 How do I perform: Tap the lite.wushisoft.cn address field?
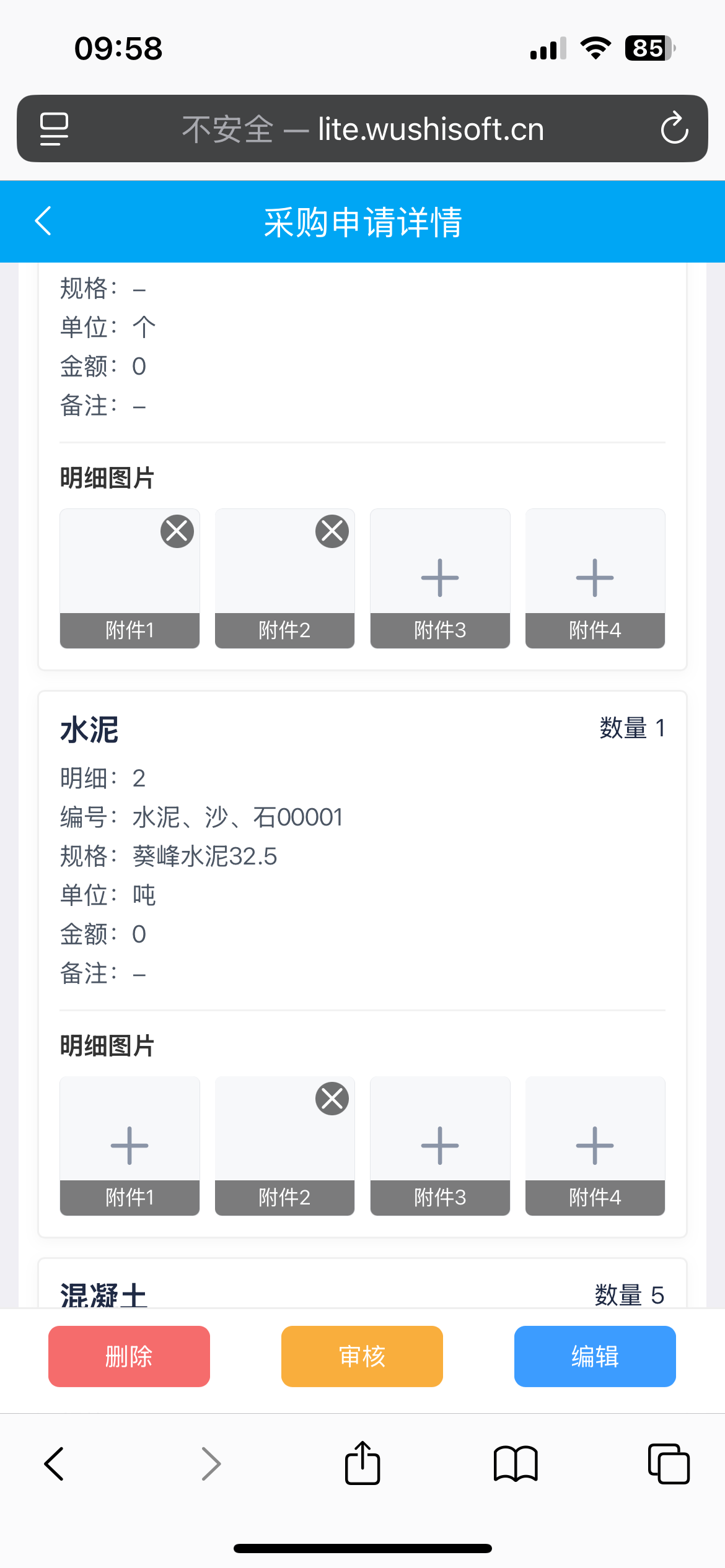tap(362, 129)
